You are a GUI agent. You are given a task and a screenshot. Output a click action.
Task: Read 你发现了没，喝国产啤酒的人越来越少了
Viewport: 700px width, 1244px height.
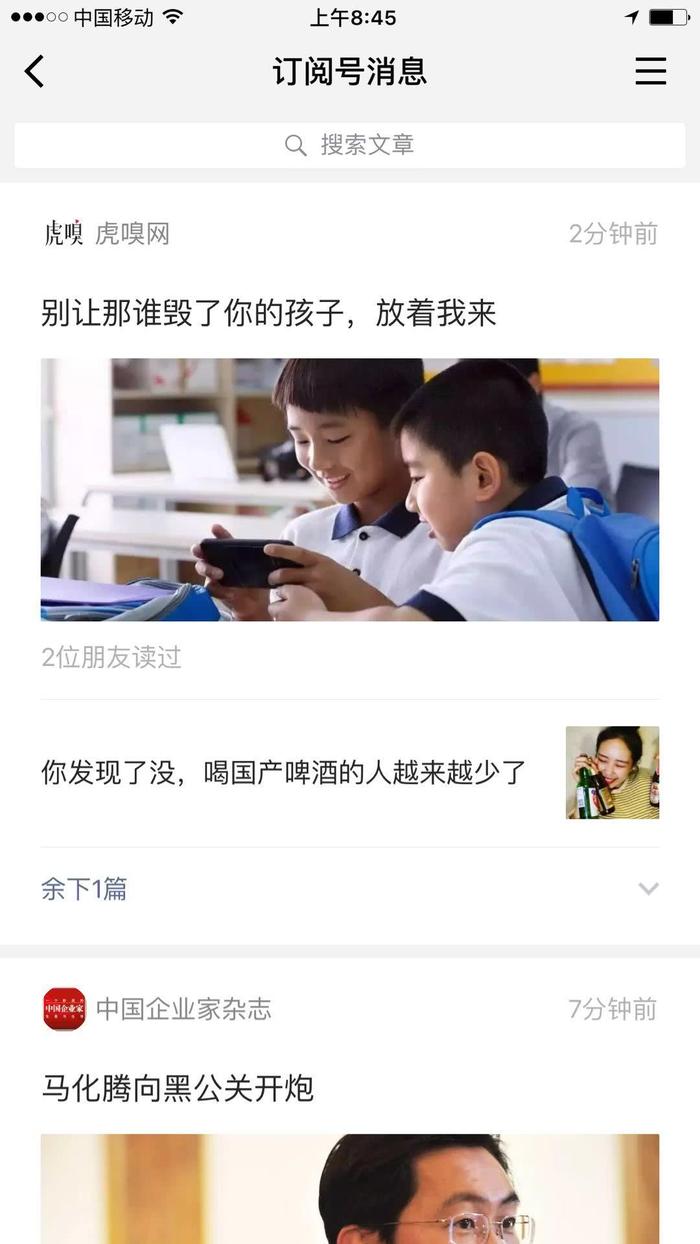tap(283, 772)
